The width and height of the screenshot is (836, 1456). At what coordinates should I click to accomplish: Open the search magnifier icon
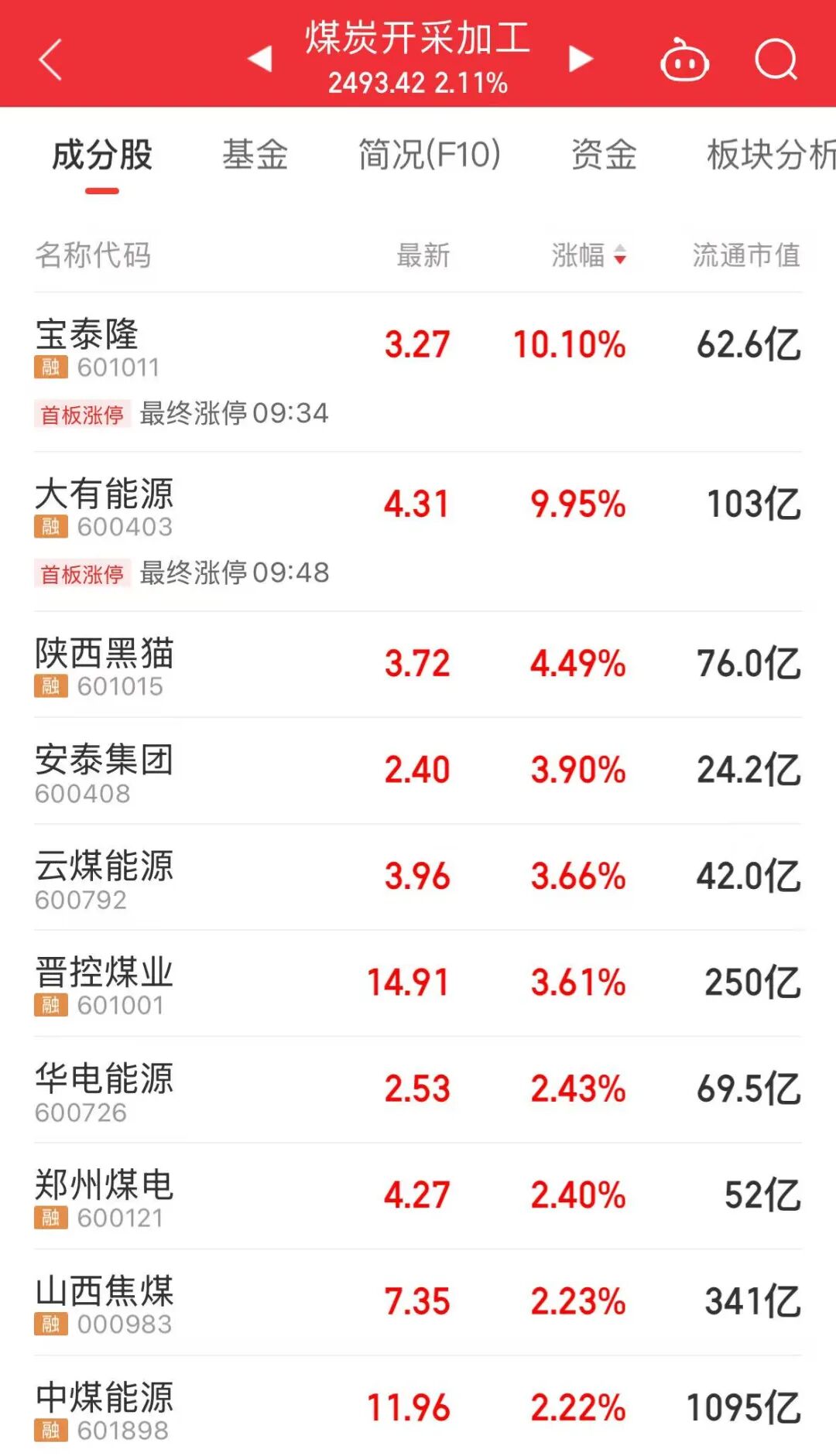pyautogui.click(x=776, y=60)
